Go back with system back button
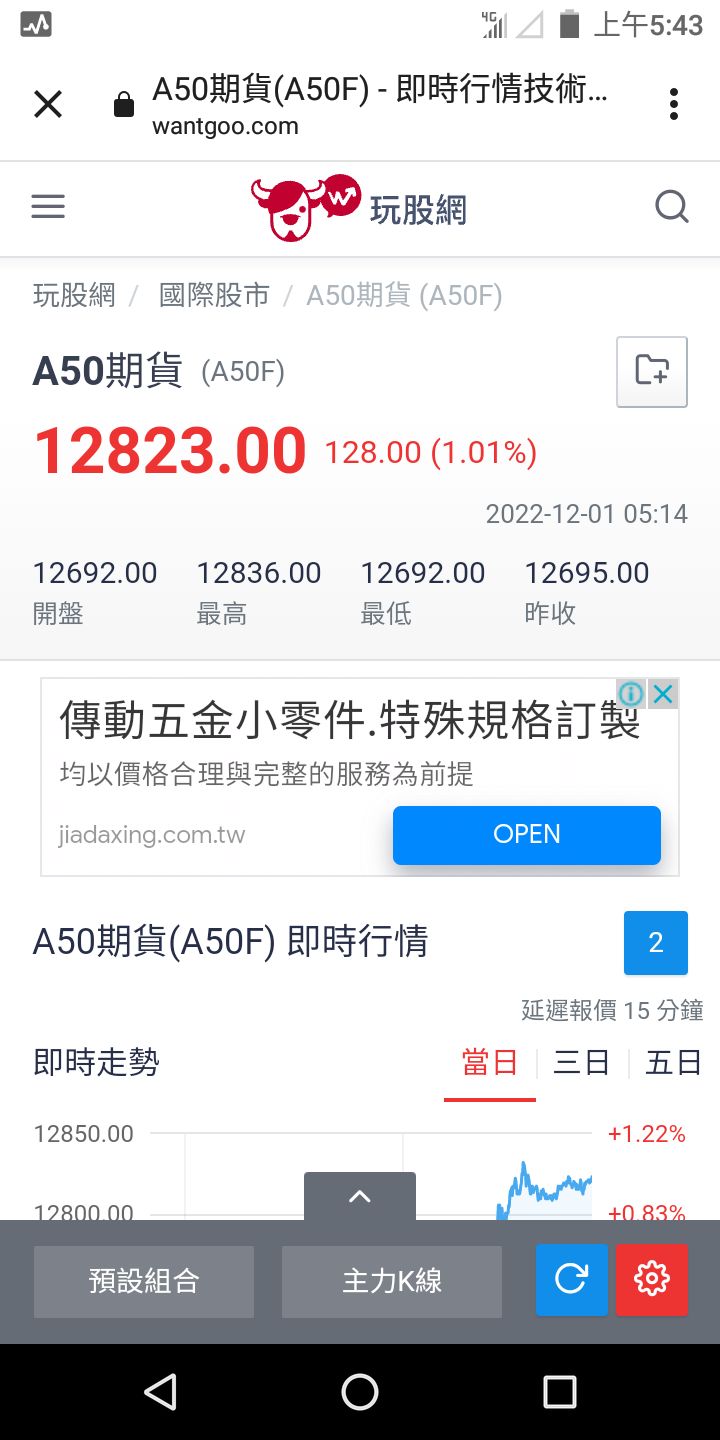The image size is (720, 1440). coord(160,1391)
